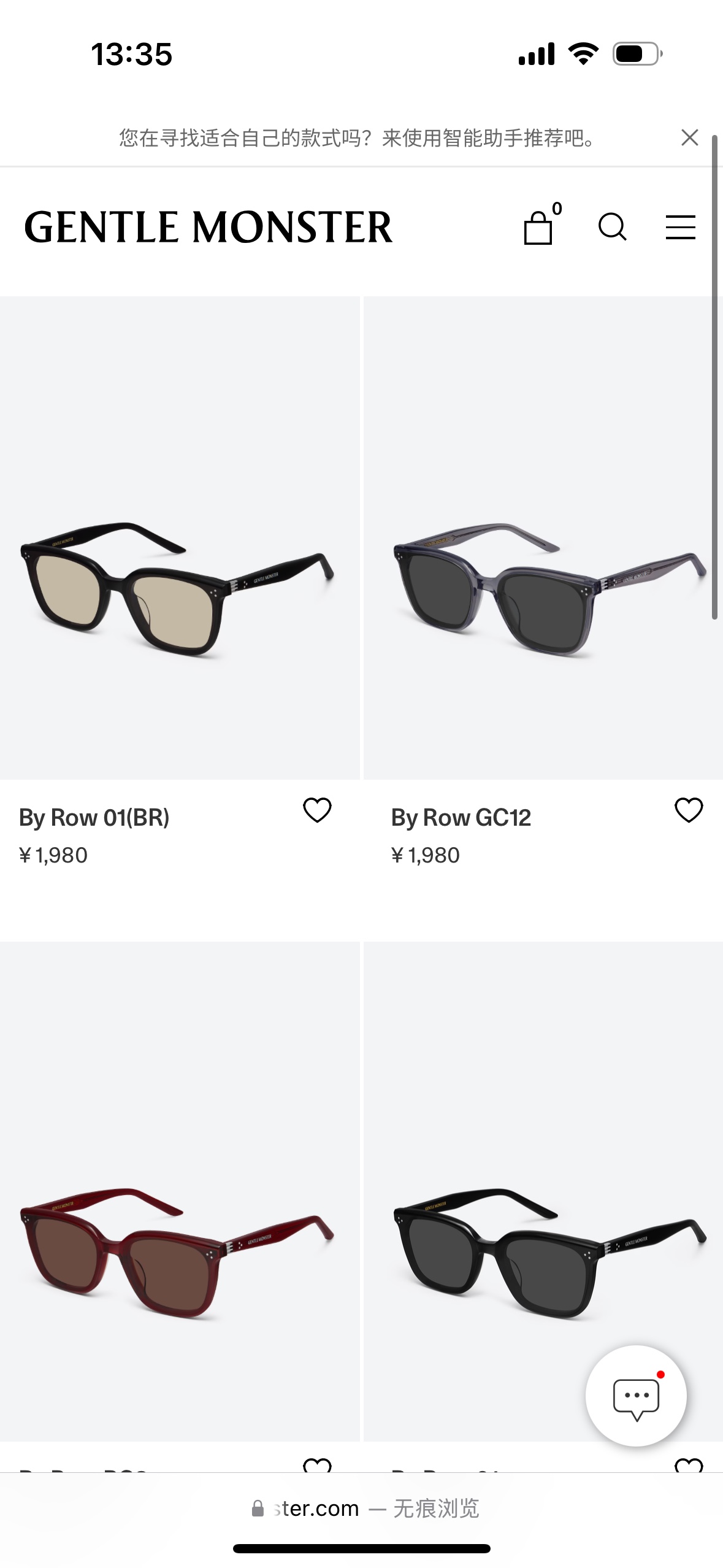Dismiss the smart assistant banner
Viewport: 723px width, 1568px height.
pyautogui.click(x=690, y=137)
